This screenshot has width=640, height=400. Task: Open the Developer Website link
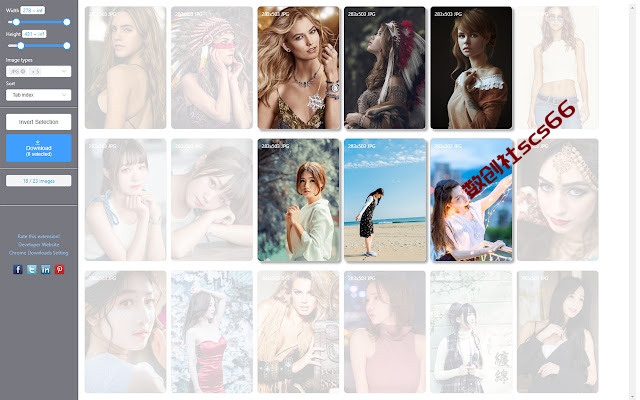38,244
